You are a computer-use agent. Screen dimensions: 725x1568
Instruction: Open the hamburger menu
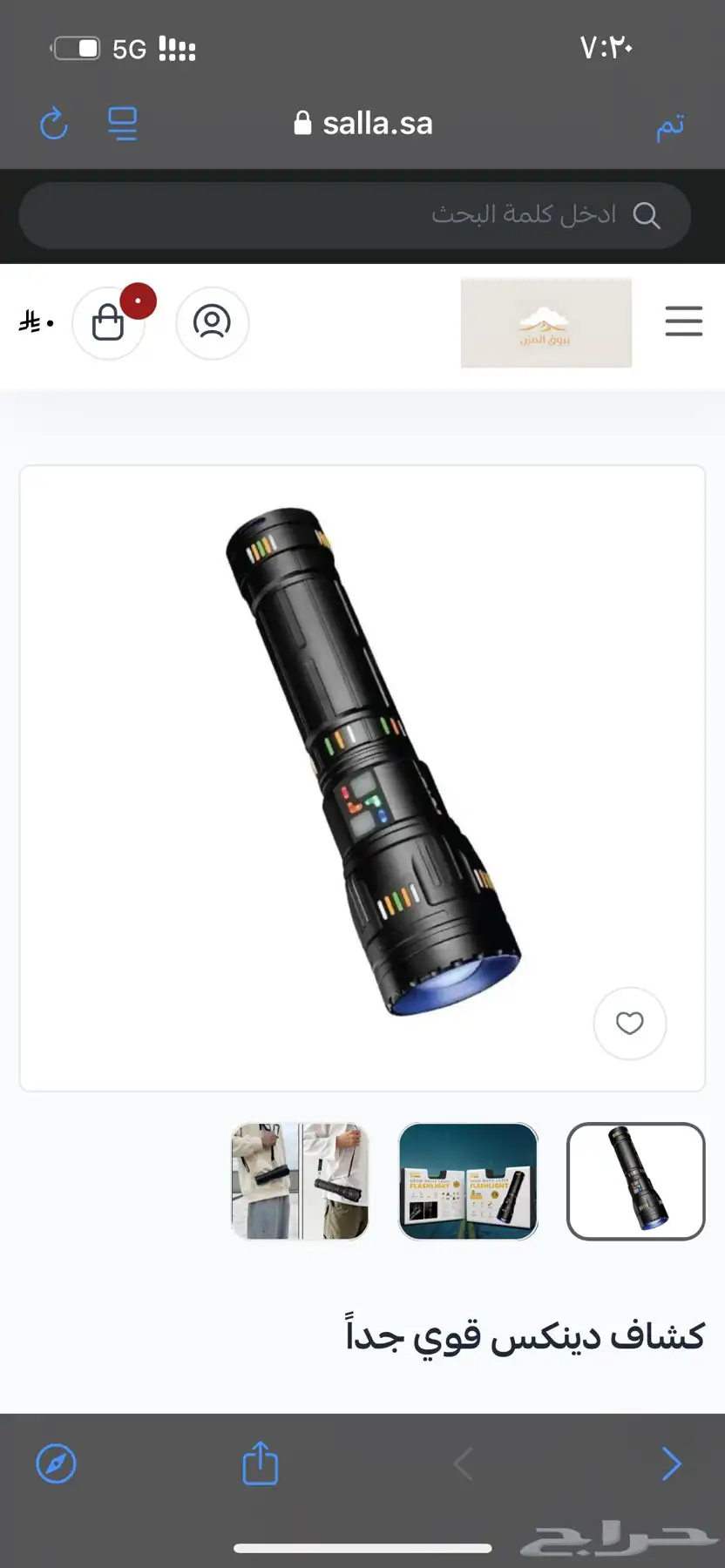click(684, 321)
